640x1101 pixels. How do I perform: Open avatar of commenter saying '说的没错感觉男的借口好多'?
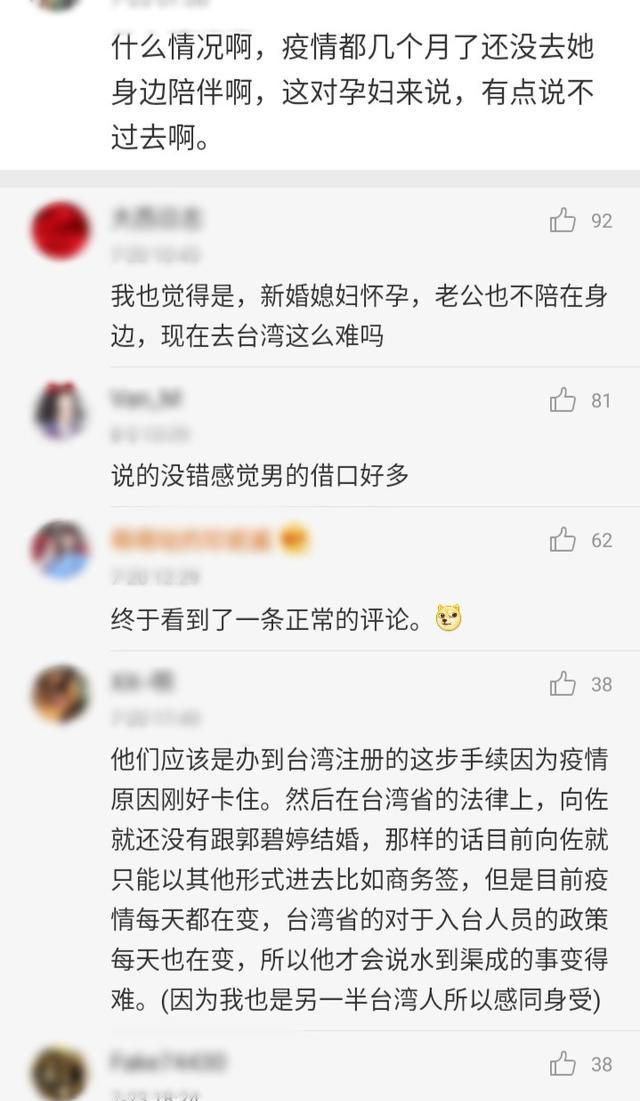(61, 411)
